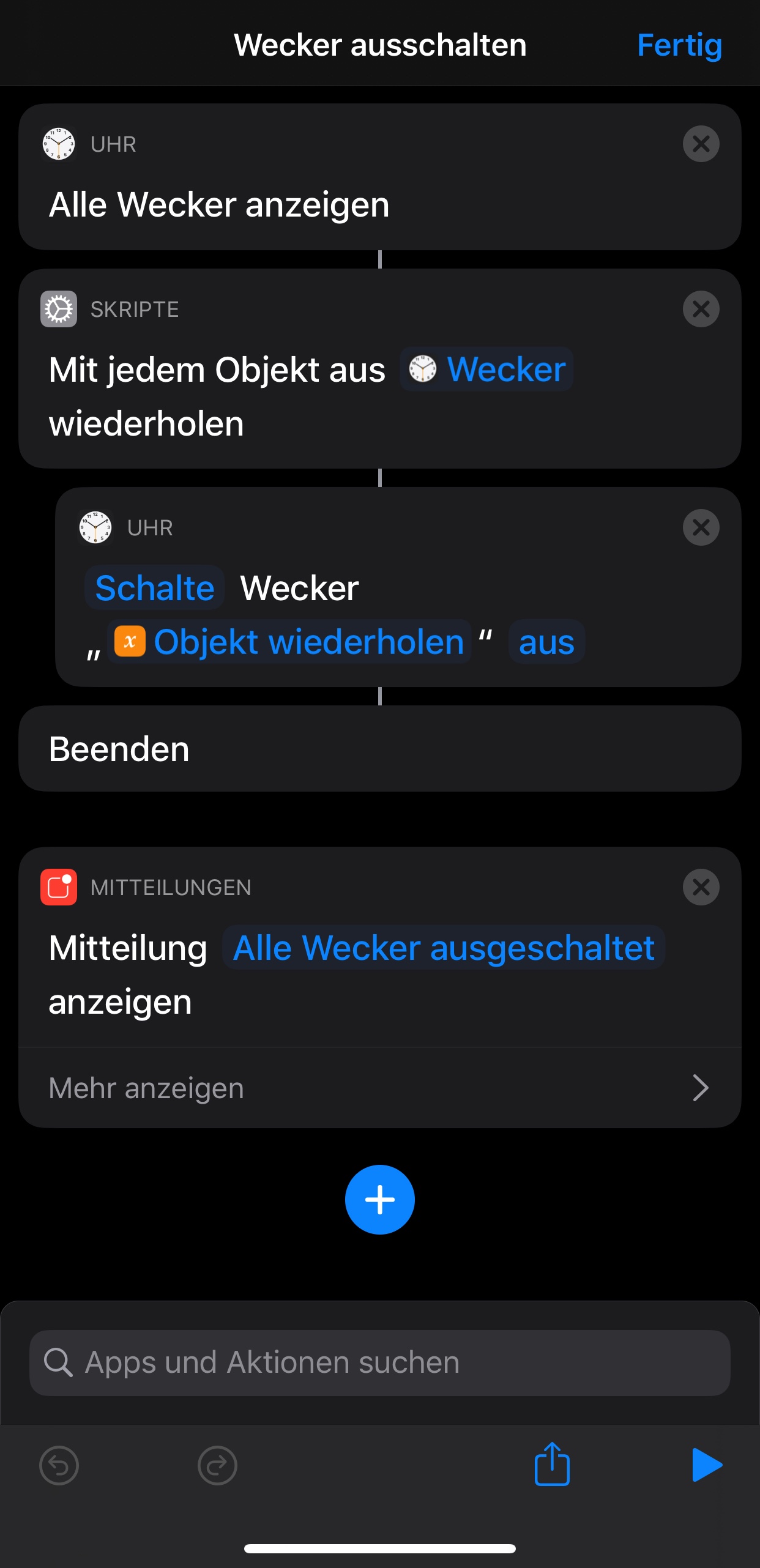Image resolution: width=760 pixels, height=1568 pixels.
Task: Run the shortcut with the play button
Action: tap(707, 1465)
